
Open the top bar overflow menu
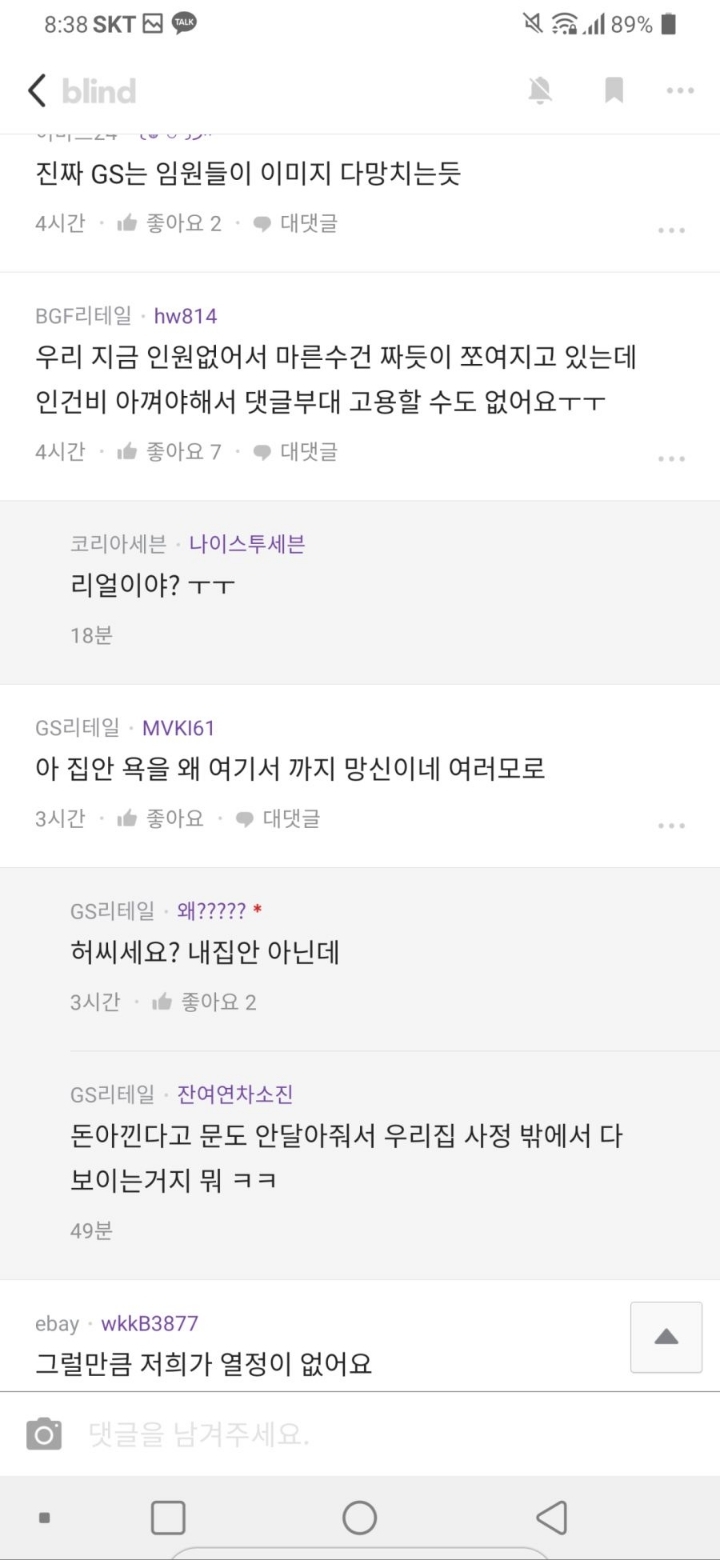[680, 91]
